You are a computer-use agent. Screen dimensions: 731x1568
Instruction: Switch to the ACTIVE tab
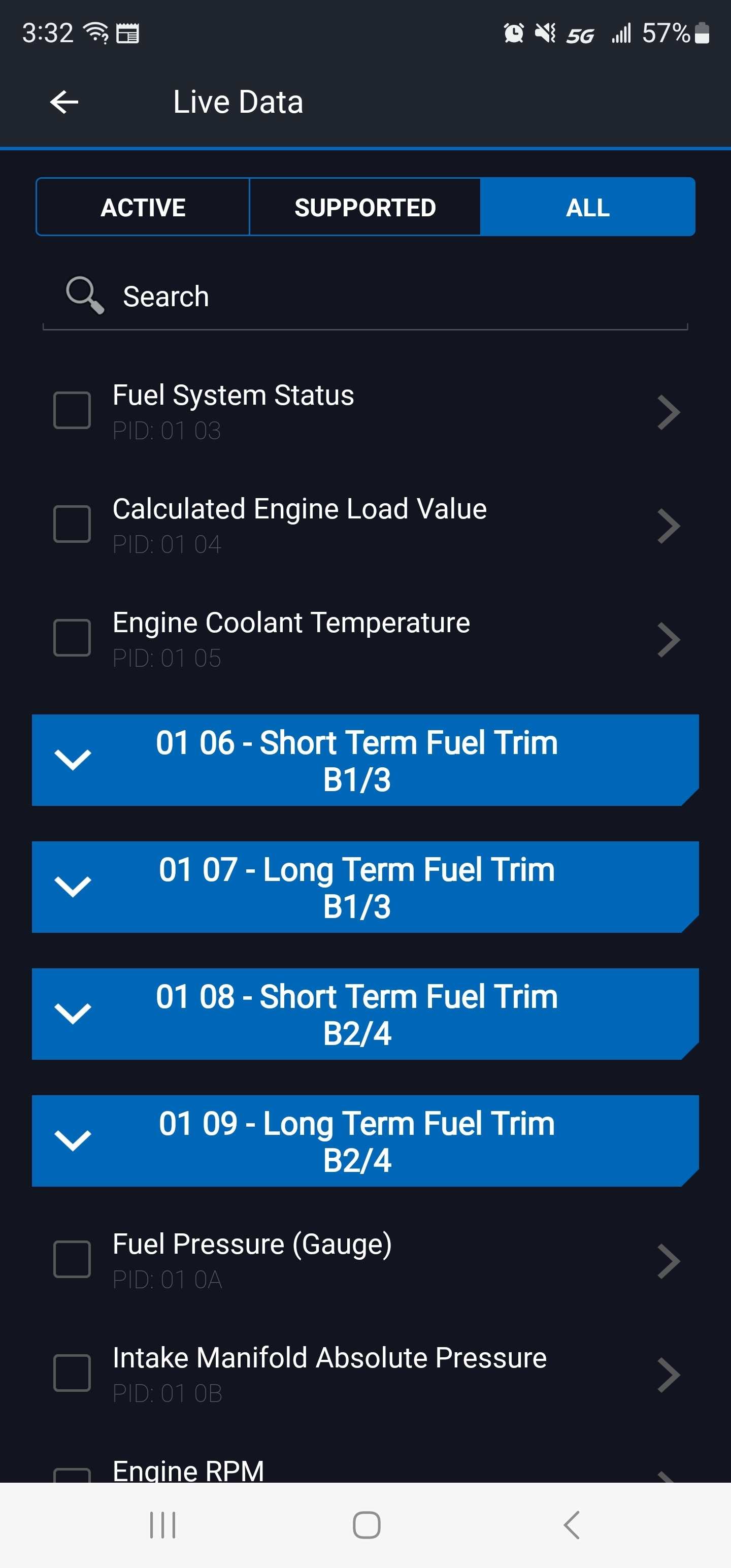(x=143, y=208)
